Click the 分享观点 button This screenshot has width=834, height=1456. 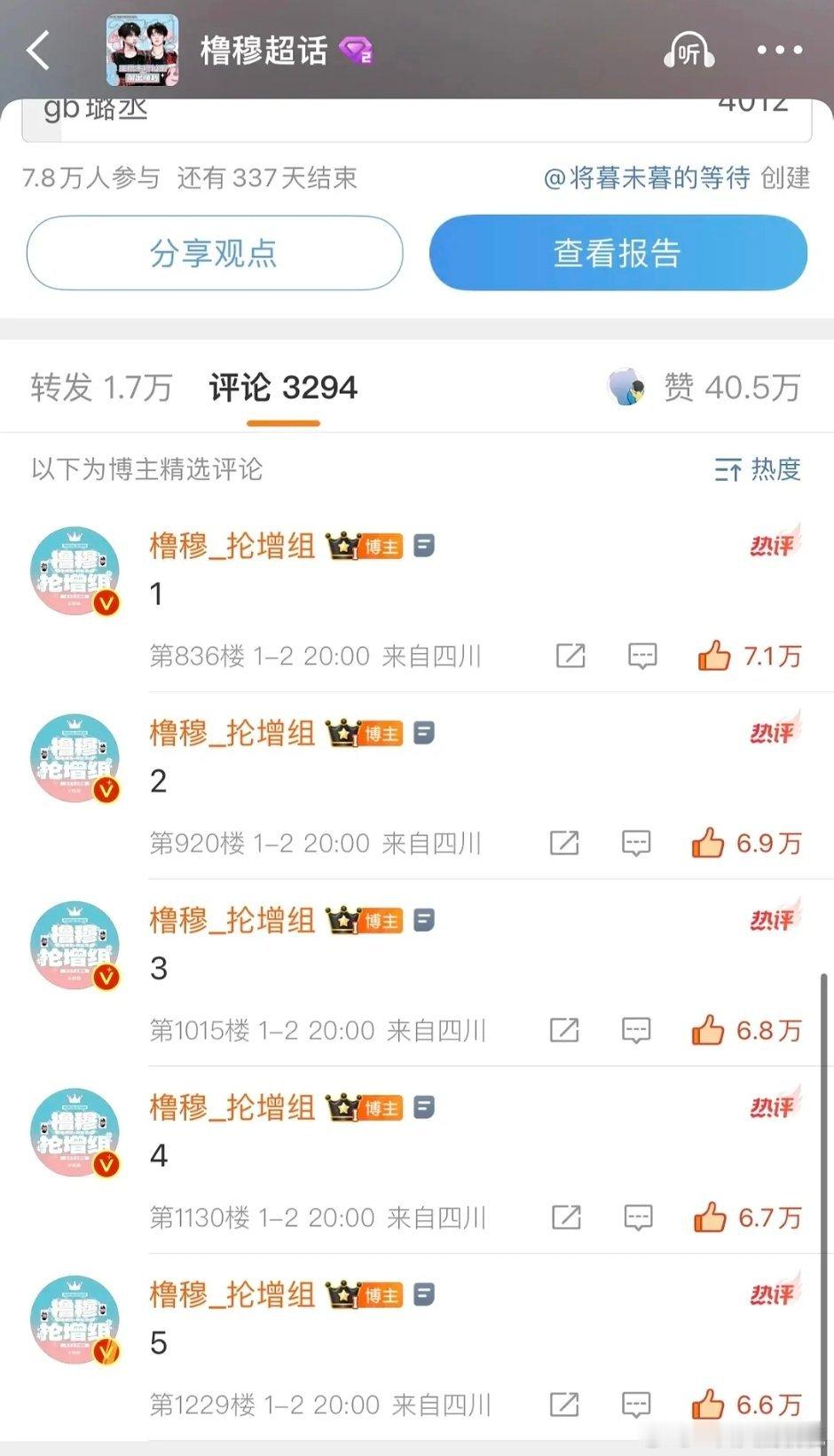pos(214,253)
